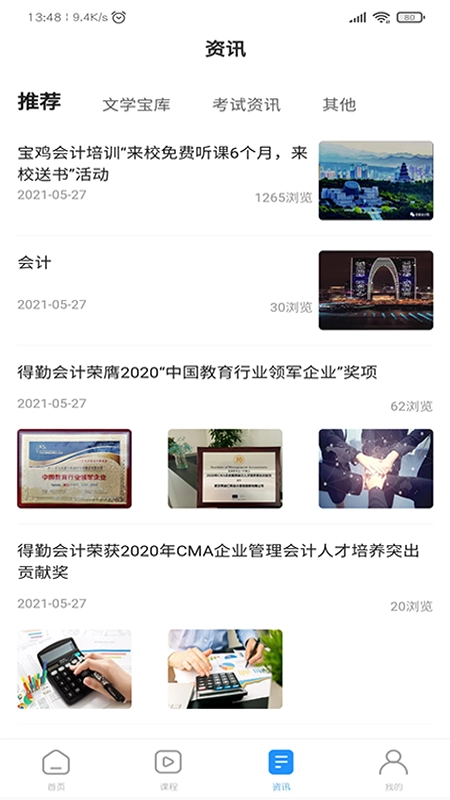Switch to the 文学宝库 tab

[136, 105]
